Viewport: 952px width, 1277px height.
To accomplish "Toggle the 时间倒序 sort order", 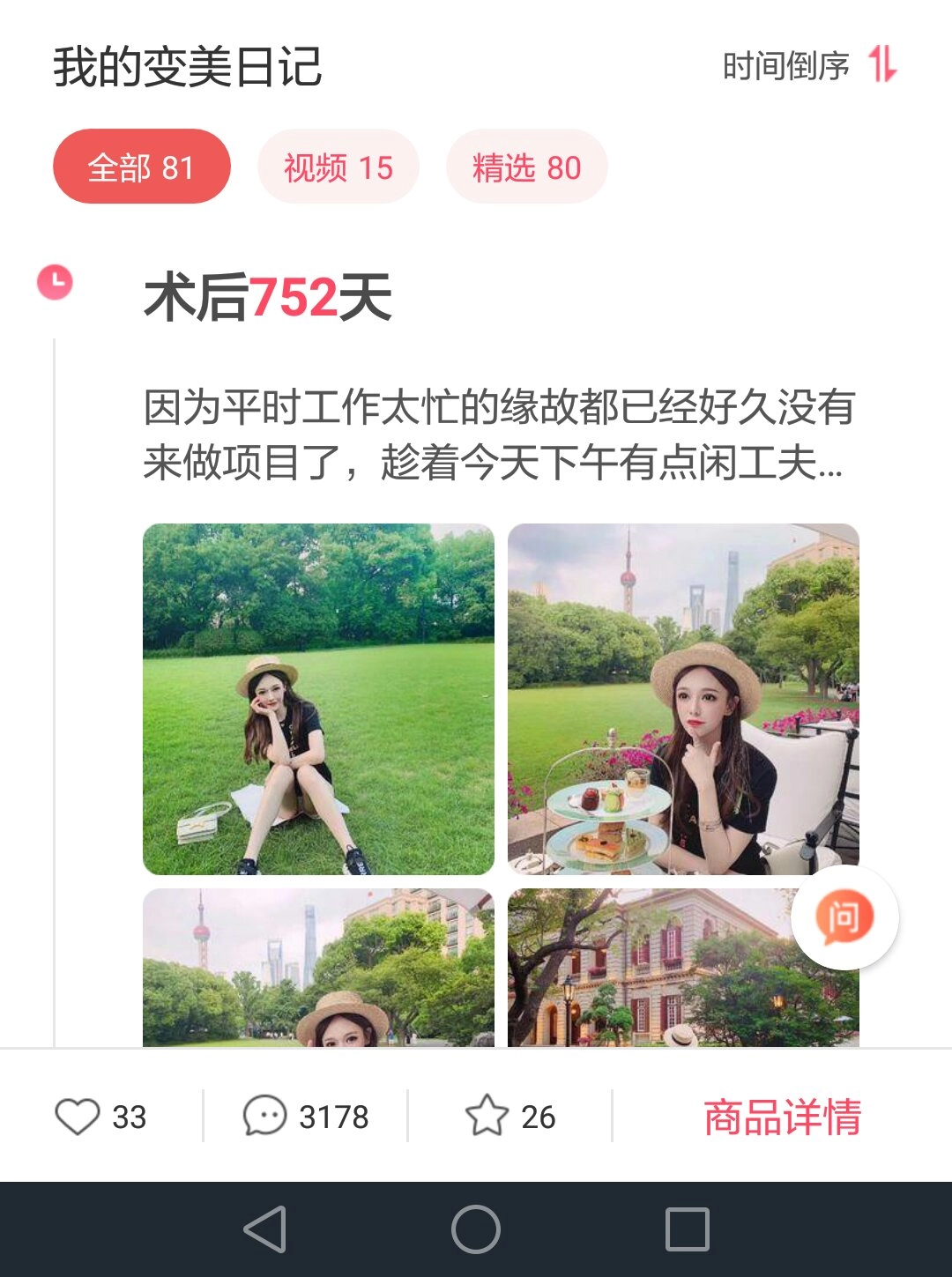I will click(809, 65).
